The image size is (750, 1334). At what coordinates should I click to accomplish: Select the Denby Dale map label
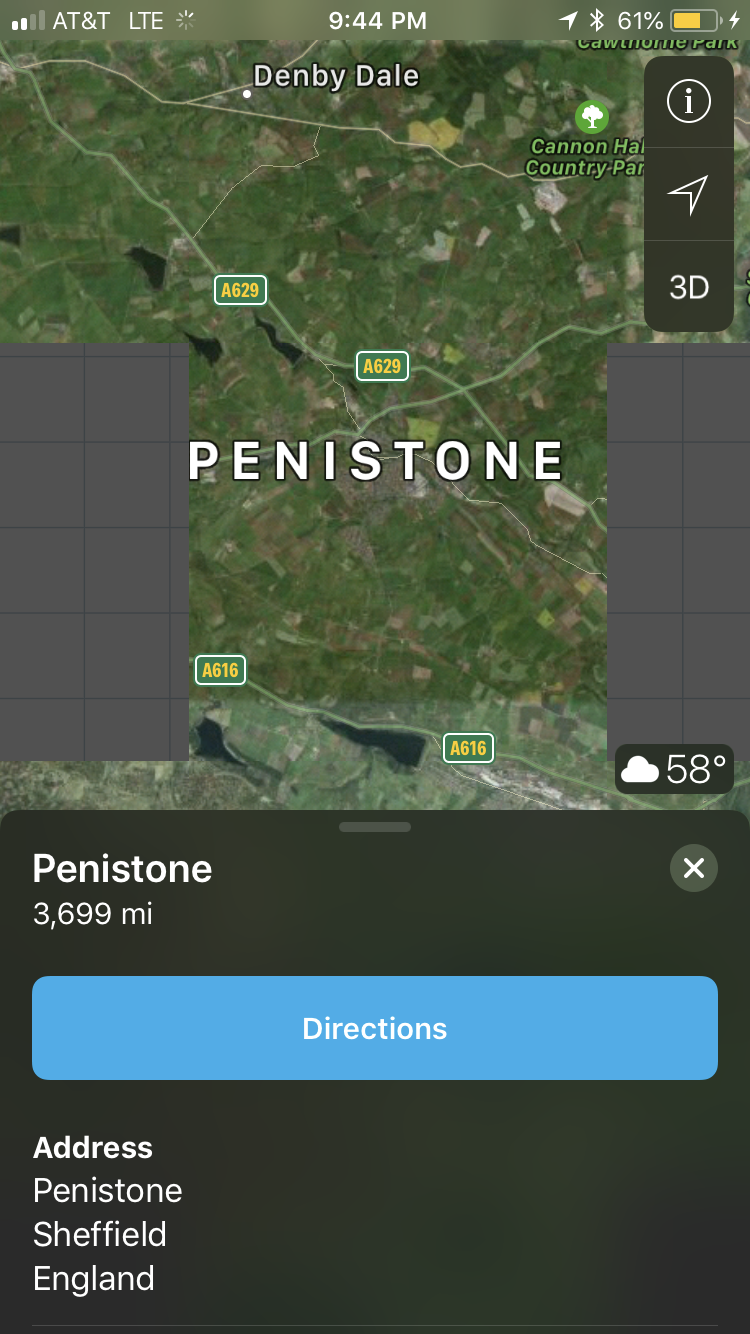point(335,76)
